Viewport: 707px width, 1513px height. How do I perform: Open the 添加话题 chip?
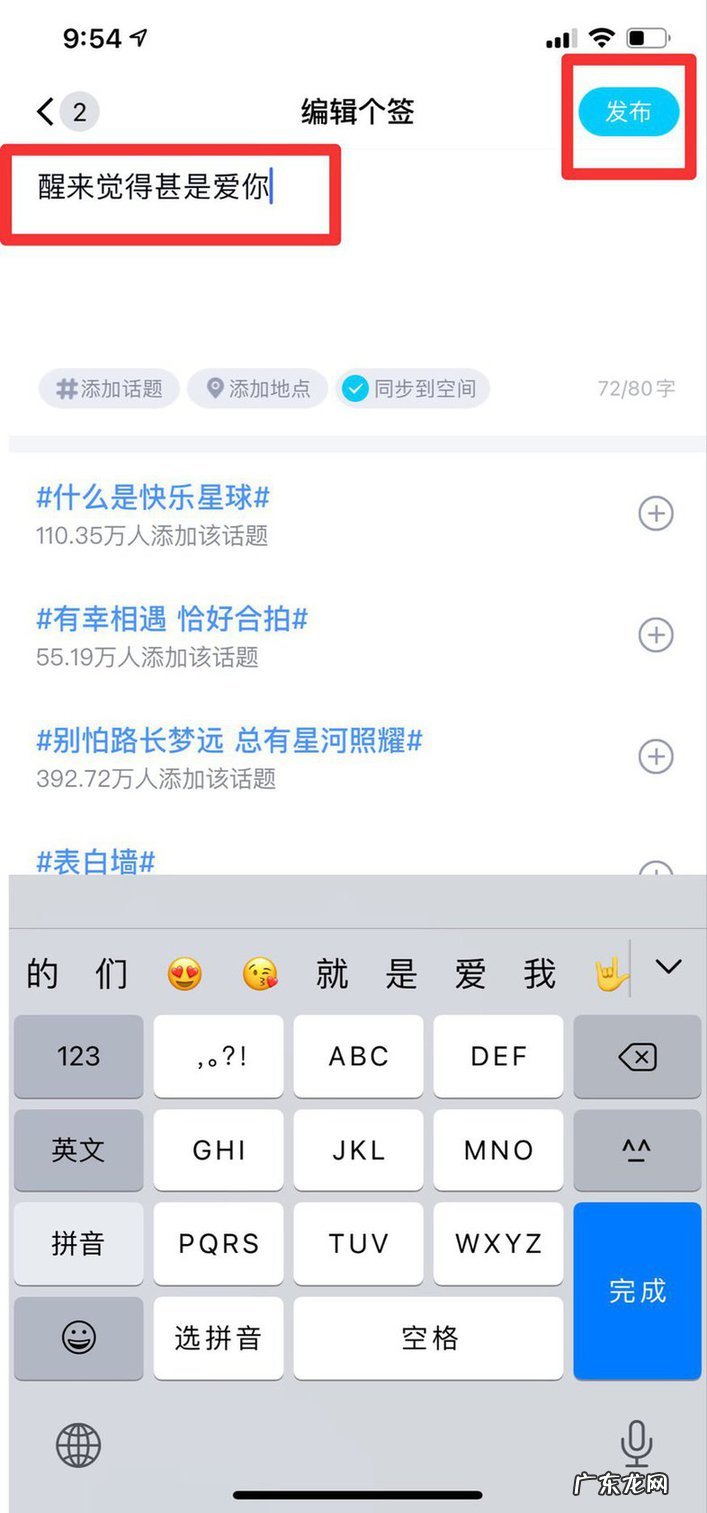(x=109, y=389)
